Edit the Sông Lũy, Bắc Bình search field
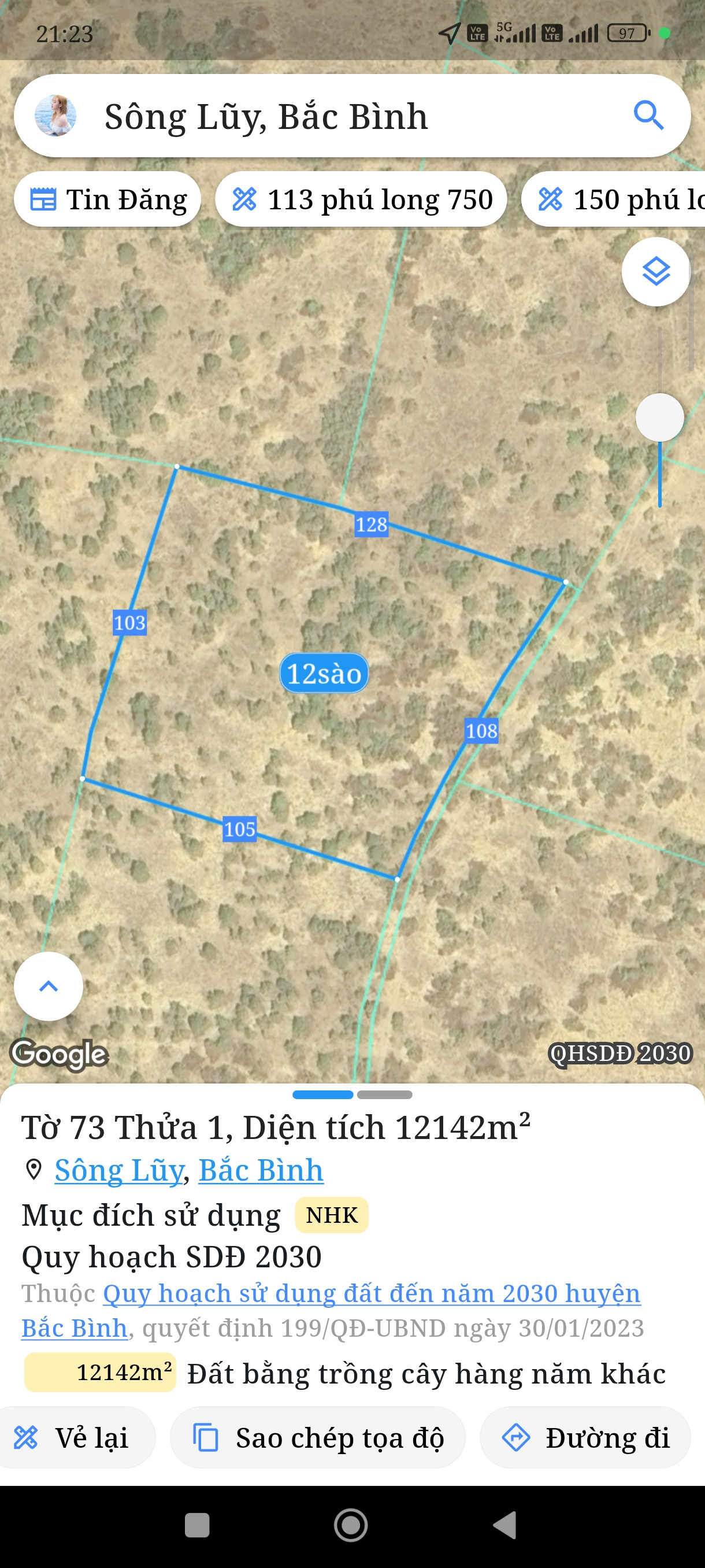Viewport: 705px width, 1568px height. pyautogui.click(x=352, y=116)
